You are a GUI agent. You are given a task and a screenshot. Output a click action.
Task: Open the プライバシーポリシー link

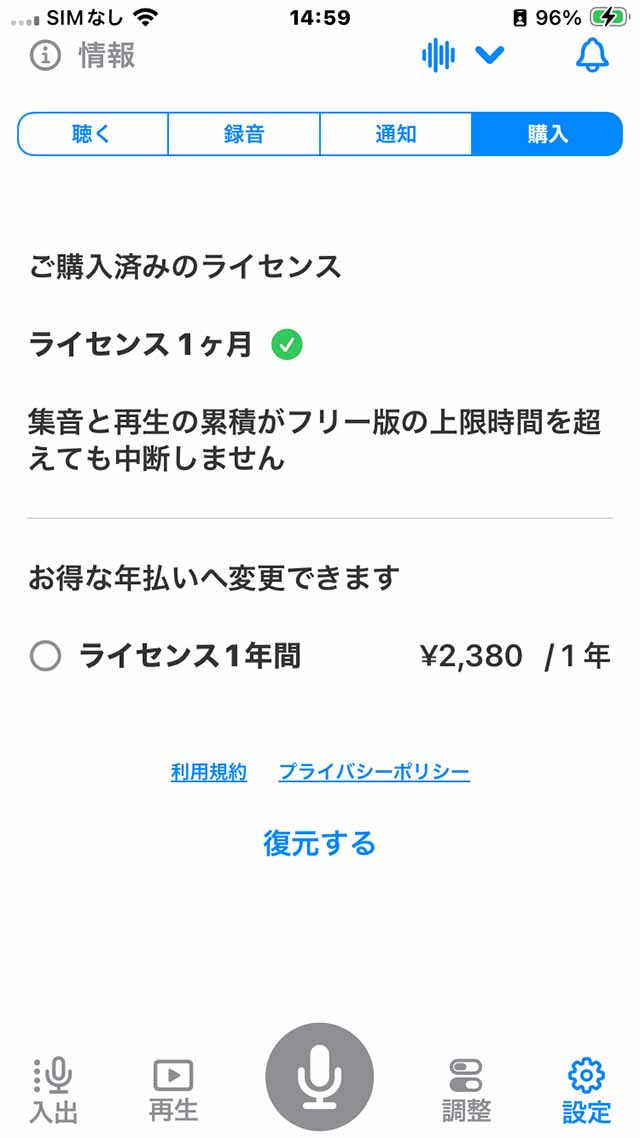pyautogui.click(x=374, y=772)
